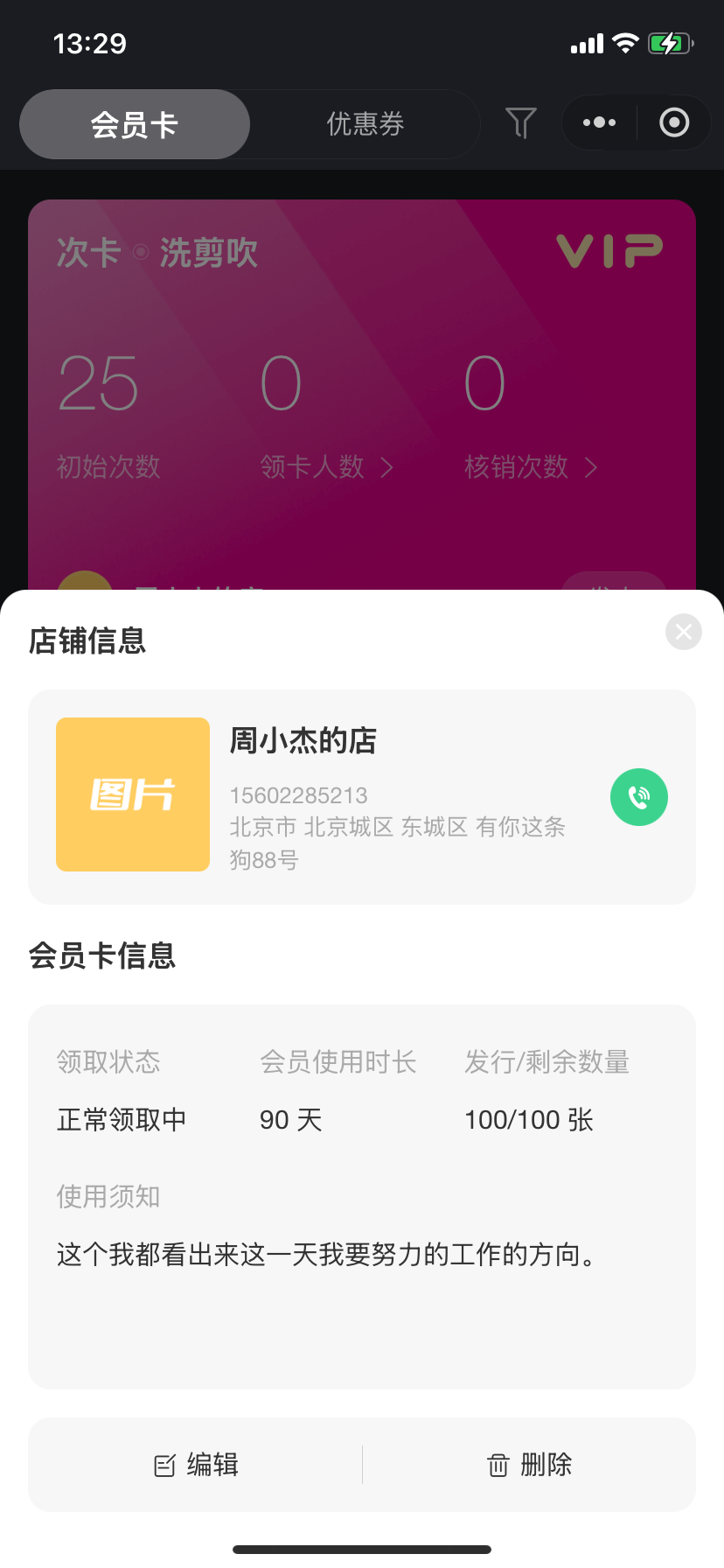
Task: Tap the 删除 delete button
Action: pos(529,1465)
